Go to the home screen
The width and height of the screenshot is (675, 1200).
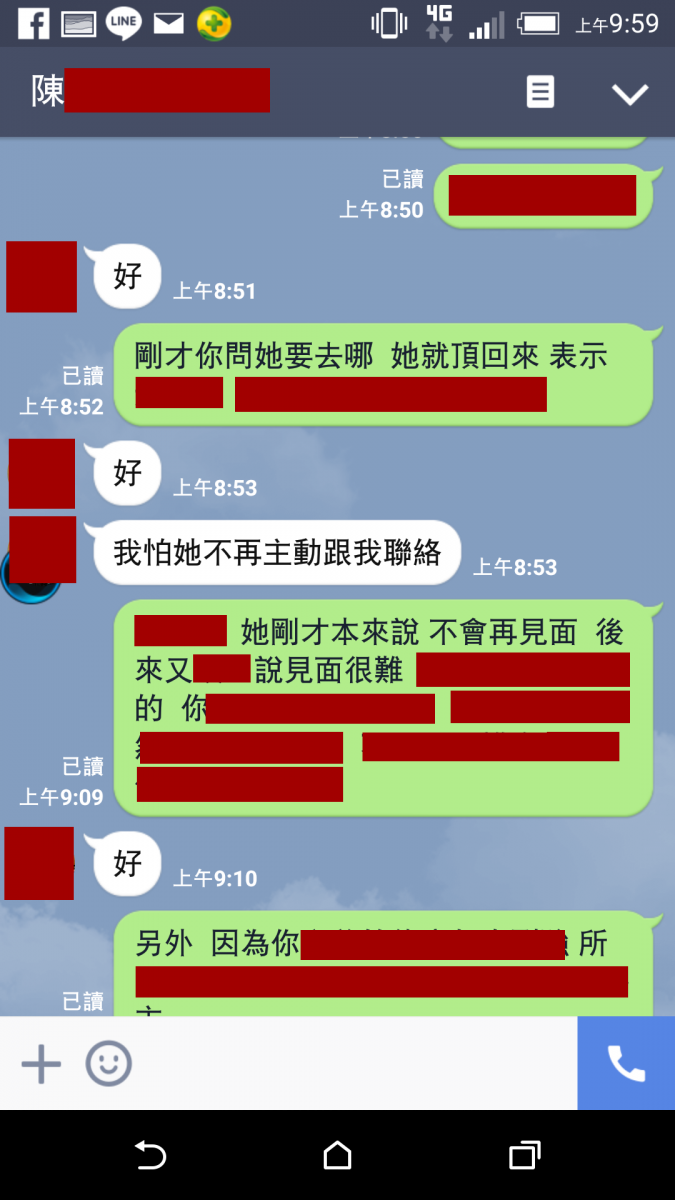[x=337, y=1156]
